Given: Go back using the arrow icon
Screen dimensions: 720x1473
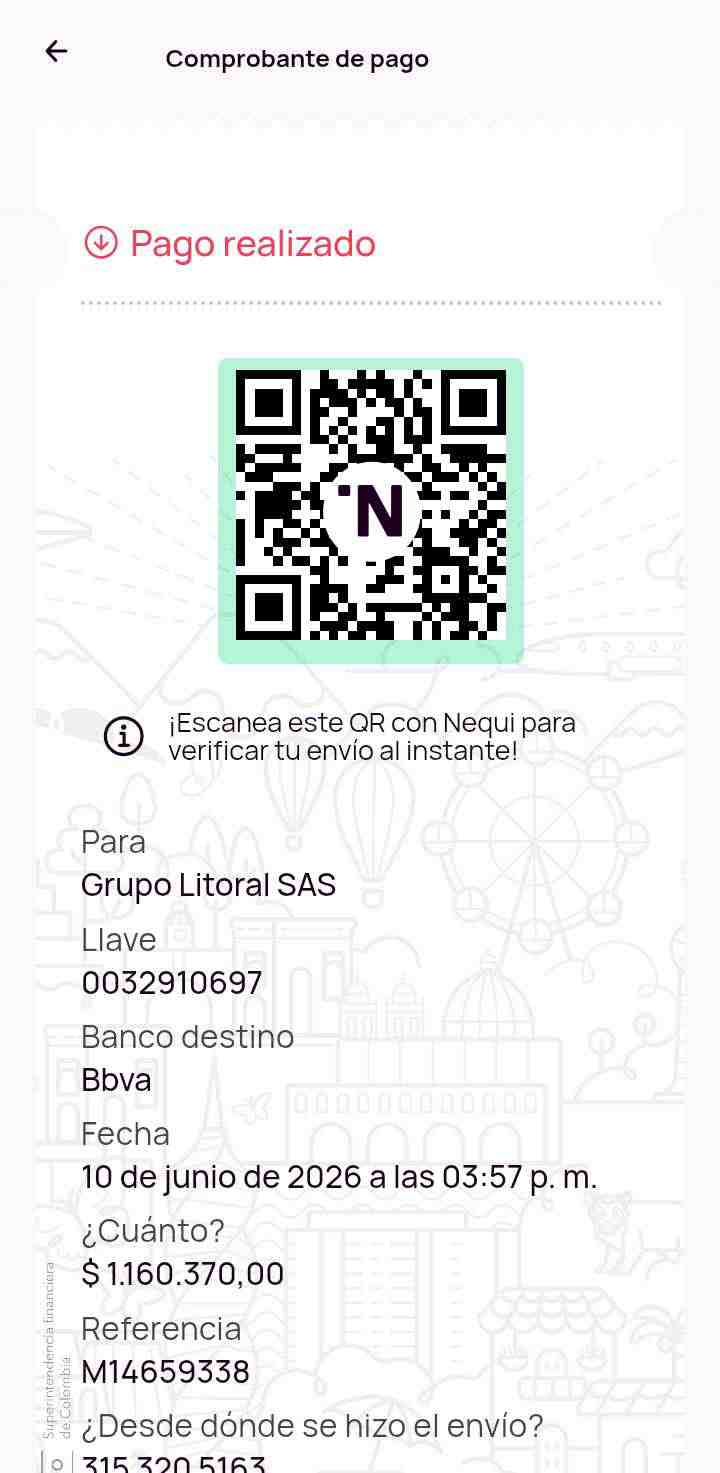Looking at the screenshot, I should point(56,52).
